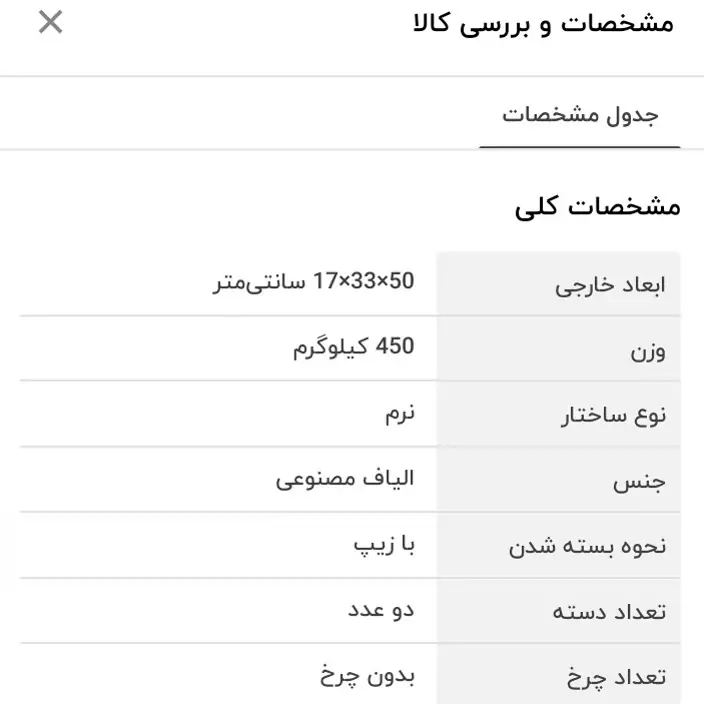Select the جدول مشخصات tab
This screenshot has width=704, height=704.
coord(580,115)
